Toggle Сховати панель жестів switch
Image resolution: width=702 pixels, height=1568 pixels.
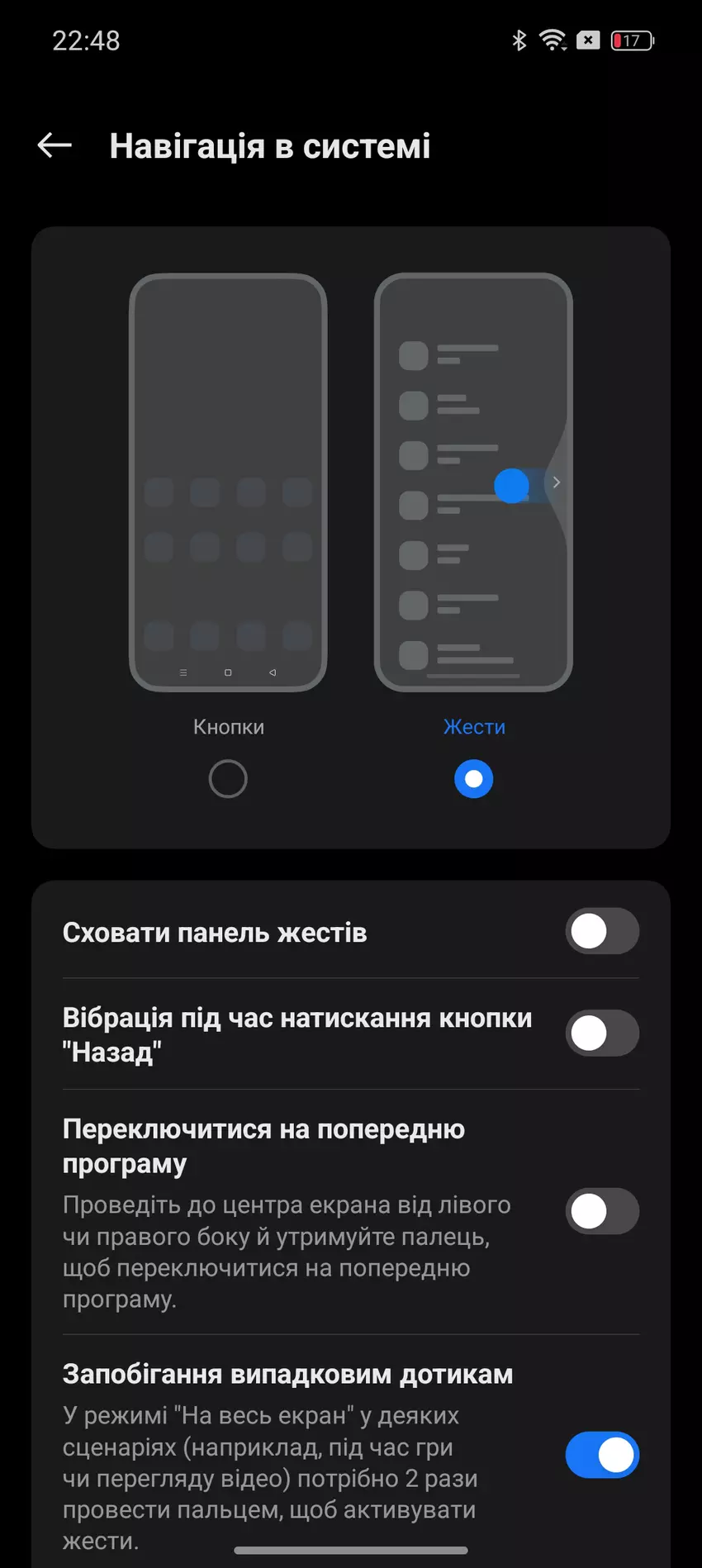[x=602, y=931]
